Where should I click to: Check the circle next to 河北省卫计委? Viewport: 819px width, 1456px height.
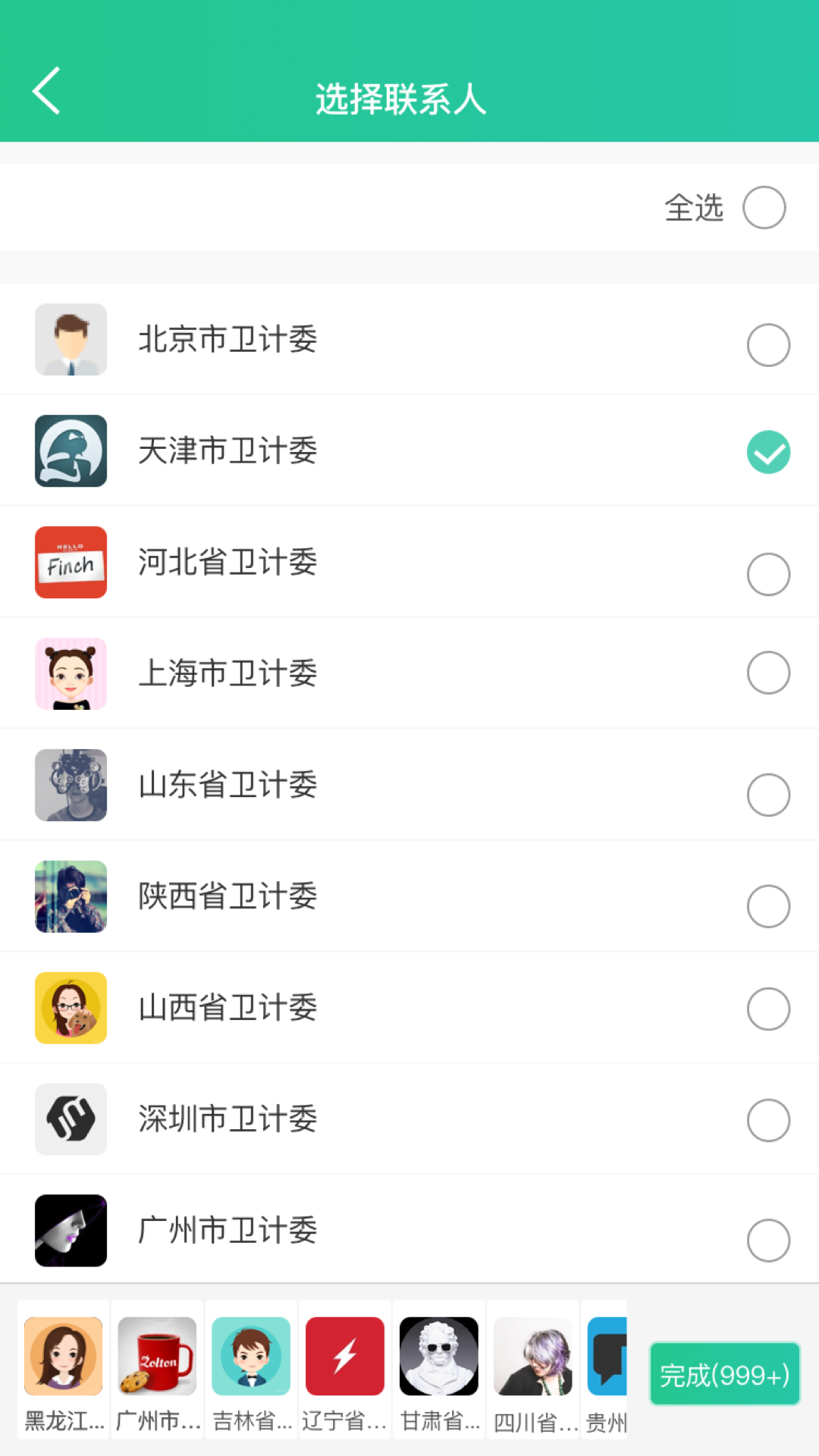tap(768, 574)
